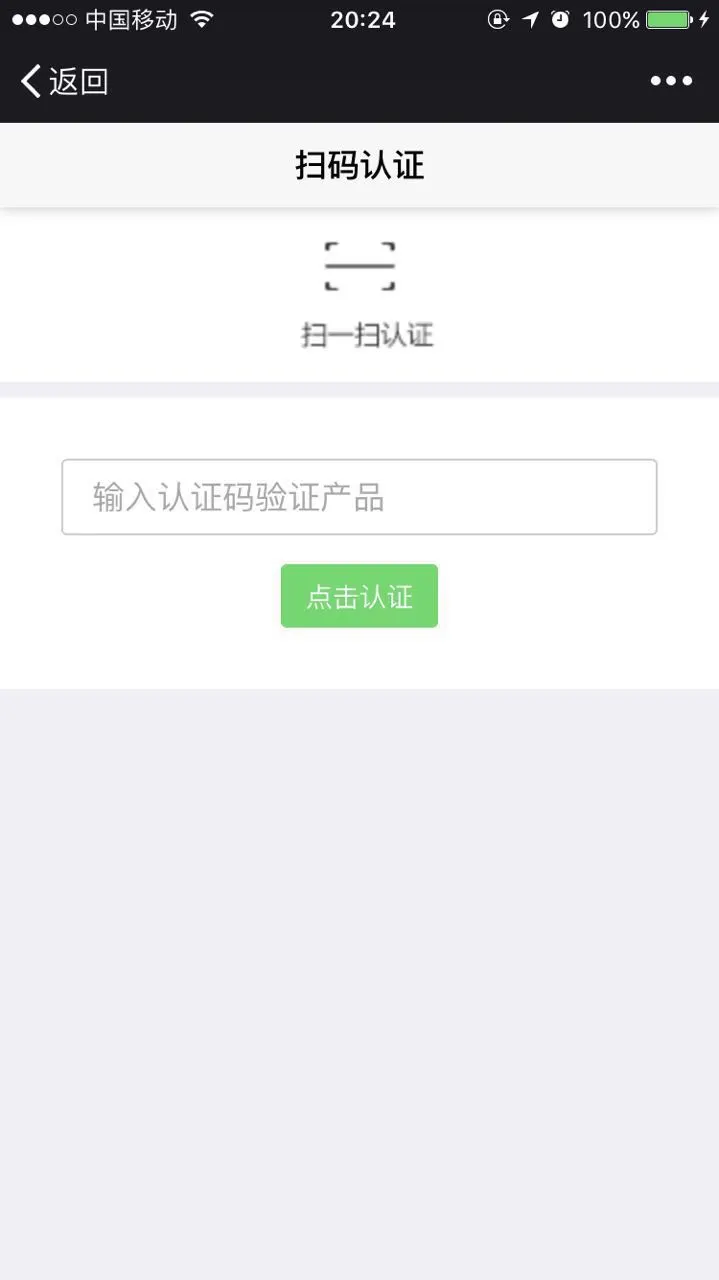
Task: Focus the 输入认证码验证产品 field
Action: coord(359,497)
